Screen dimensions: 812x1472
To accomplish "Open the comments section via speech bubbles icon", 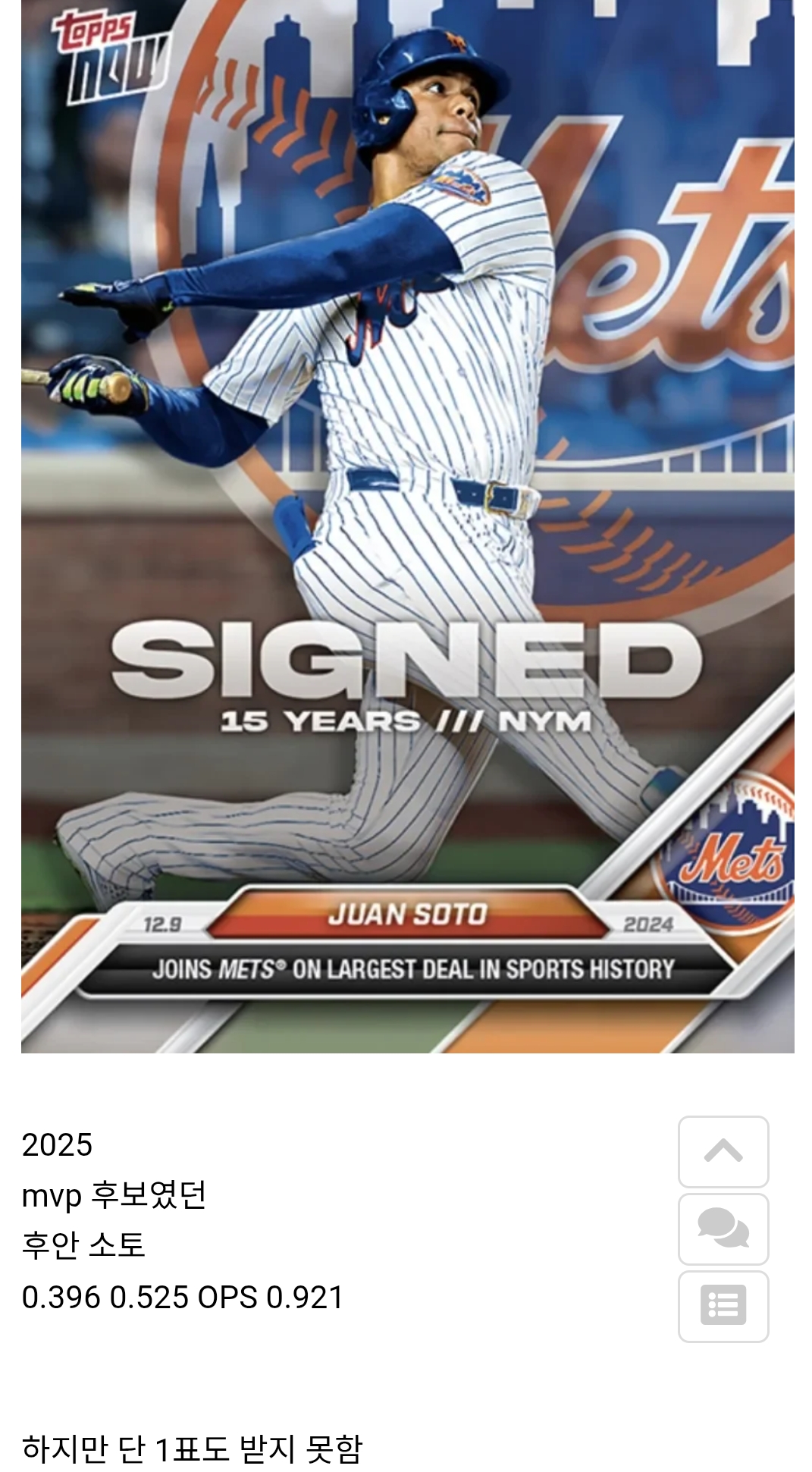I will tap(723, 1229).
